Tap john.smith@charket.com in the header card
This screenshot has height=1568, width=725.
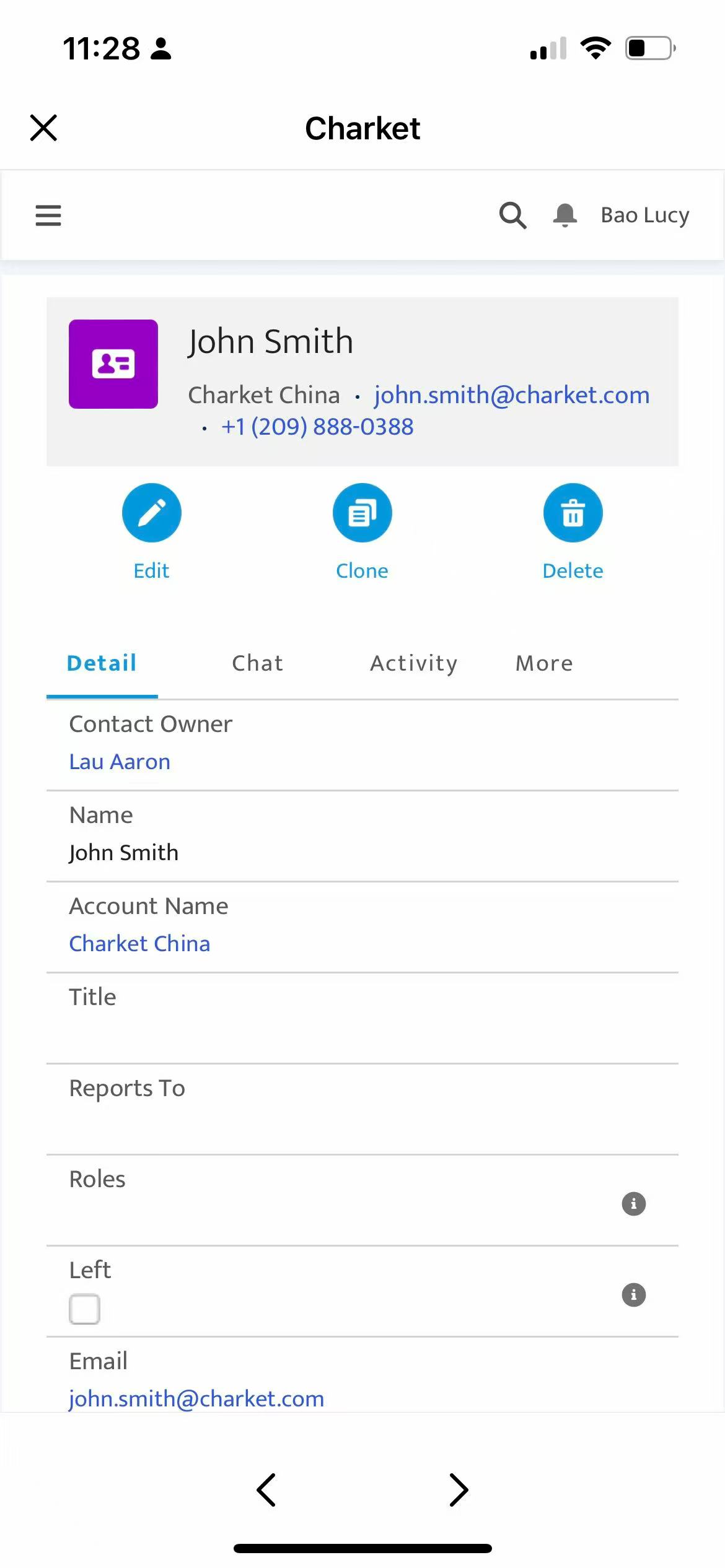point(512,395)
